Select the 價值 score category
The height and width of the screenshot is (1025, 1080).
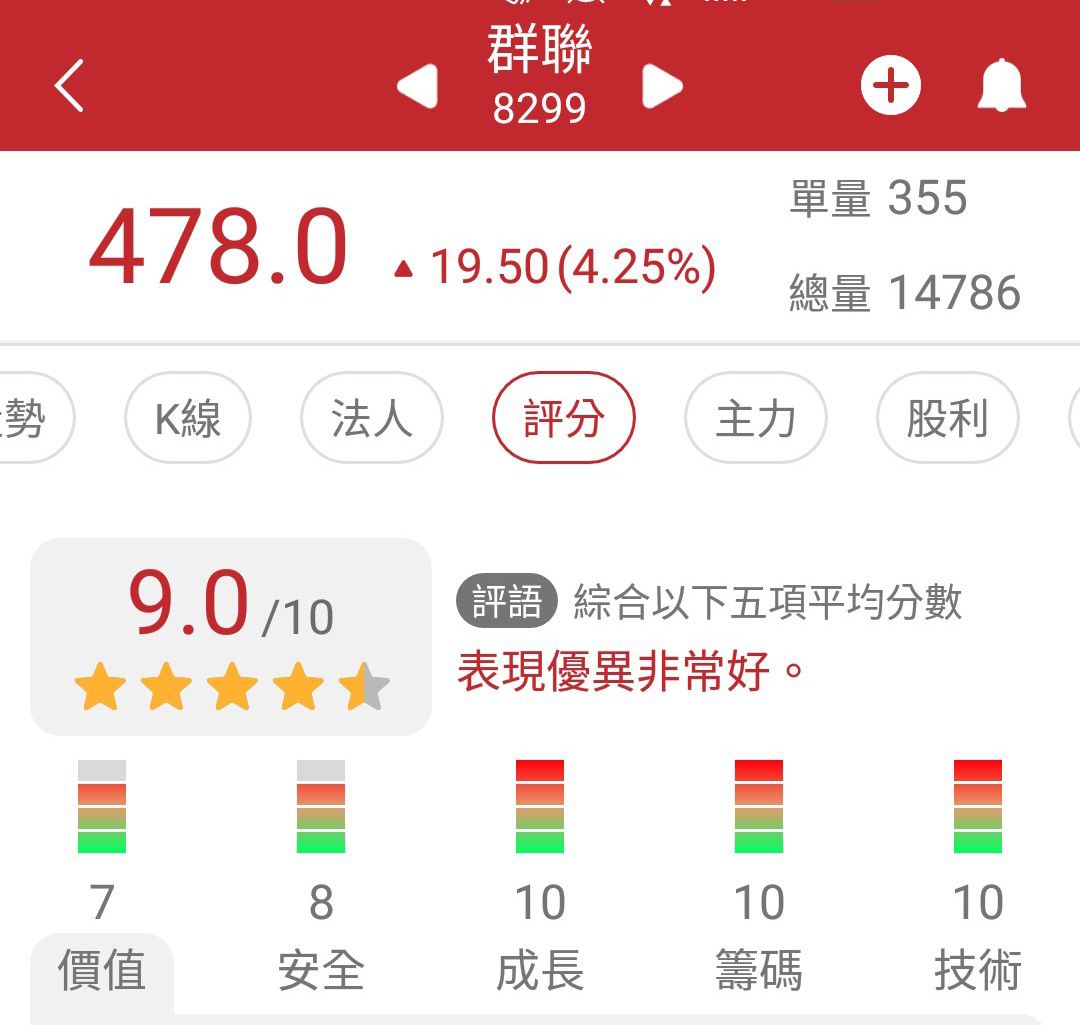(x=102, y=968)
